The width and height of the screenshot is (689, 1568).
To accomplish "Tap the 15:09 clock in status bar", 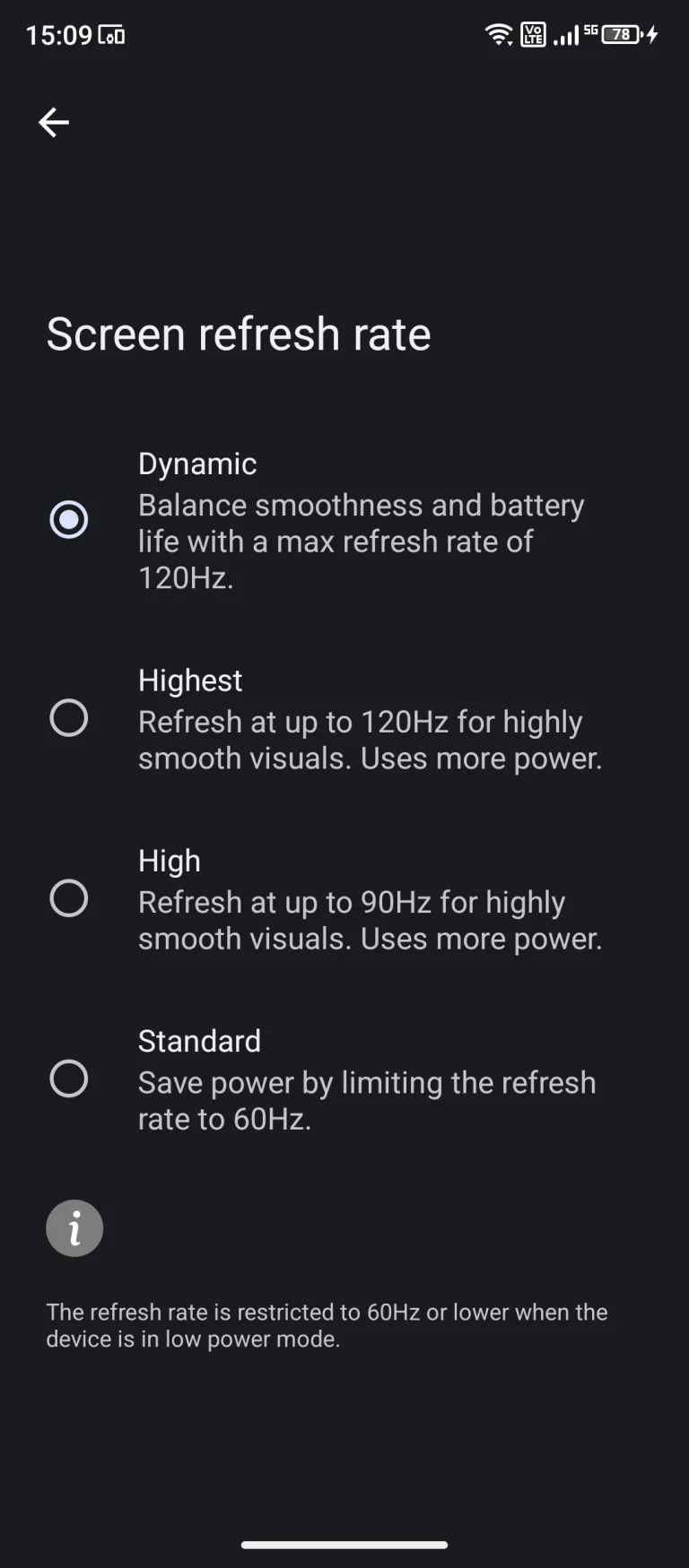I will (59, 34).
